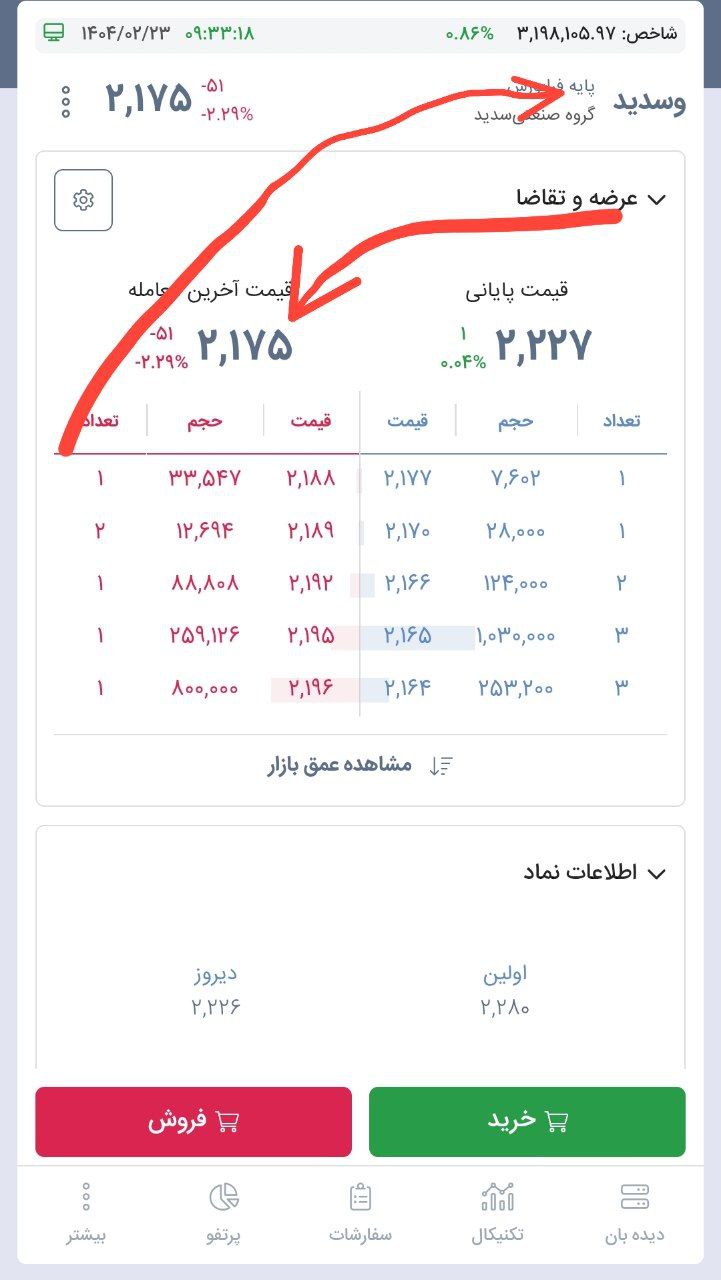
Task: Open the بیشتر more tab
Action: pyautogui.click(x=86, y=1213)
